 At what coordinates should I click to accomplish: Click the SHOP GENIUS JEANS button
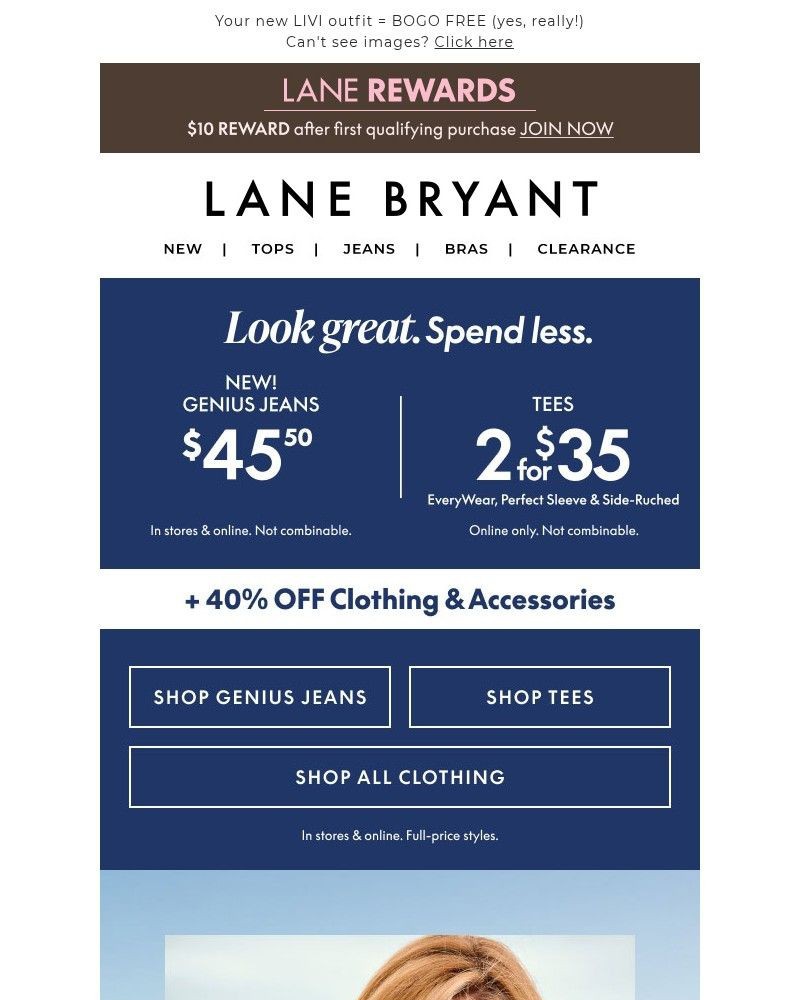(x=259, y=697)
